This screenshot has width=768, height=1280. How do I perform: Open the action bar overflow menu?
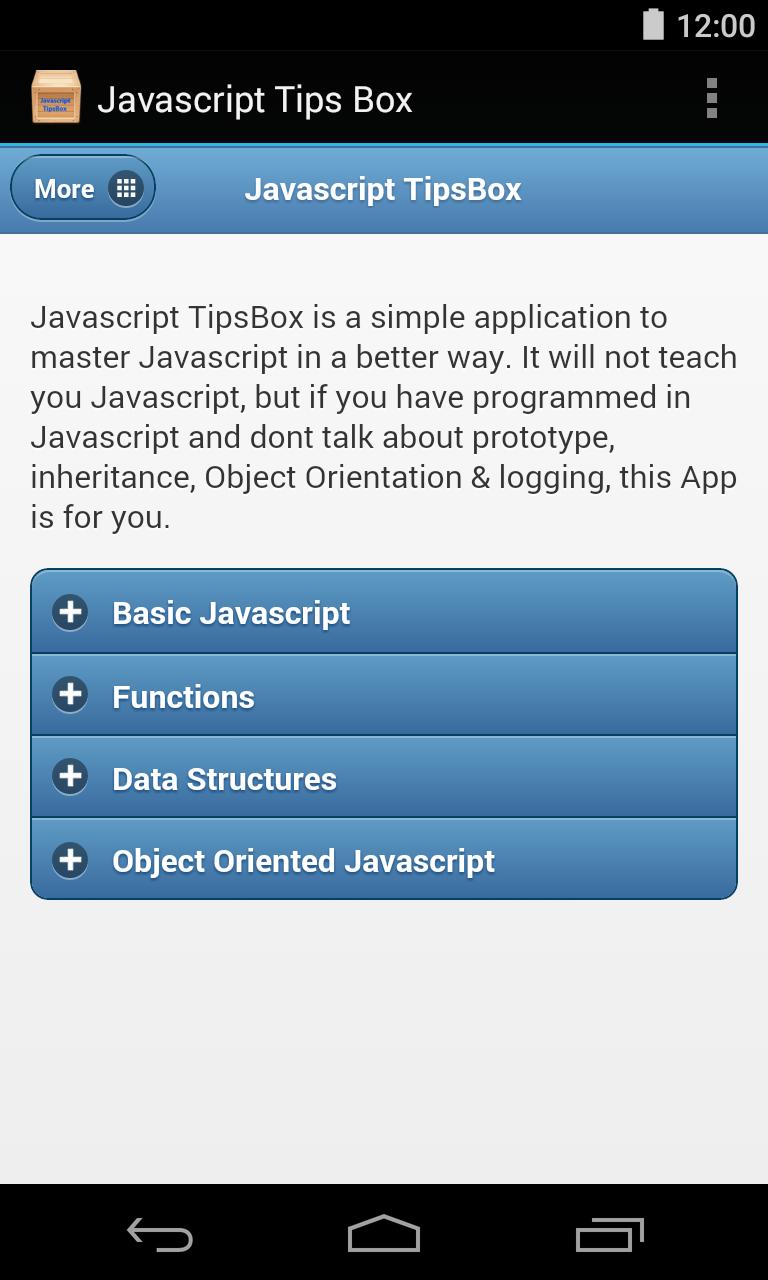(712, 98)
